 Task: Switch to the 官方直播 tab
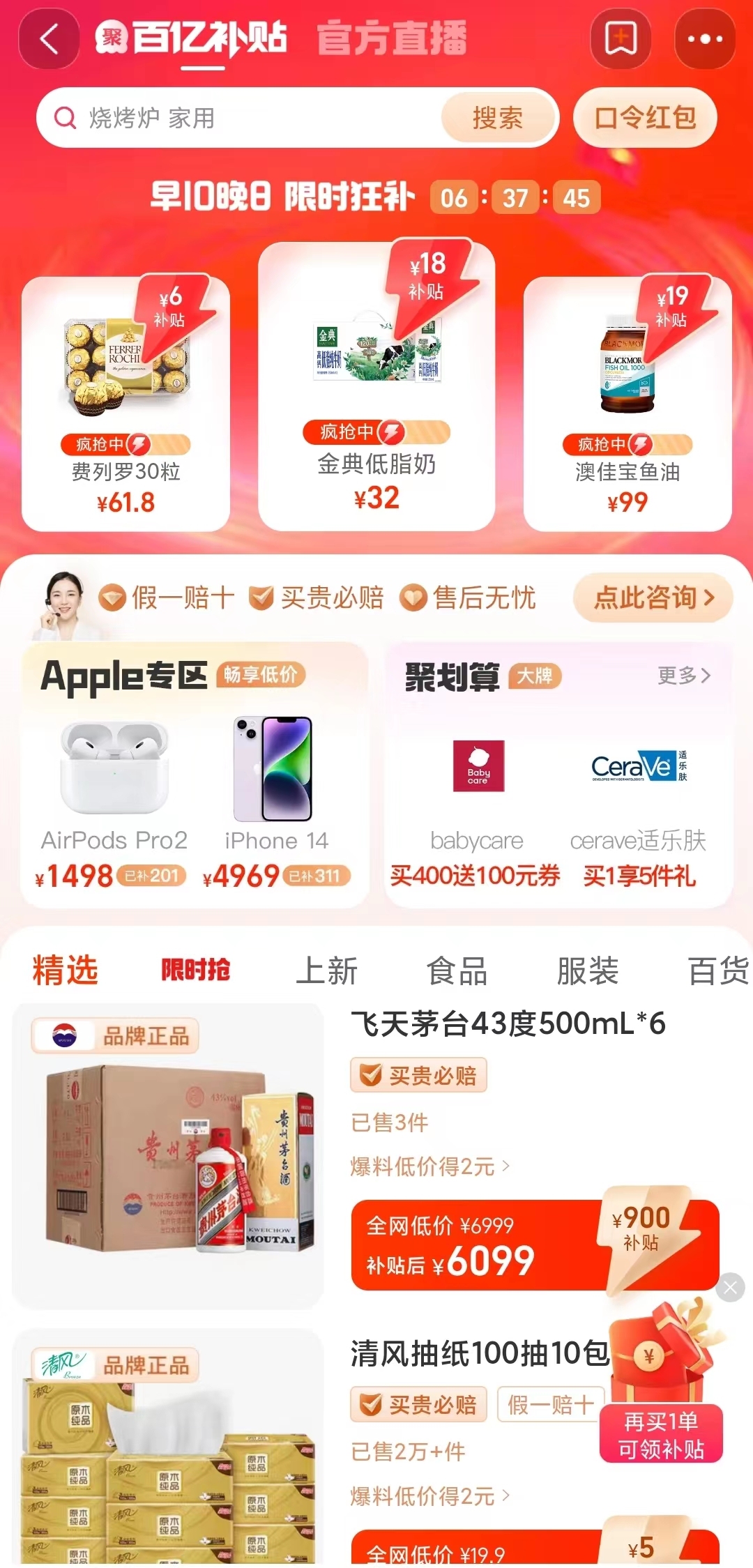point(391,39)
